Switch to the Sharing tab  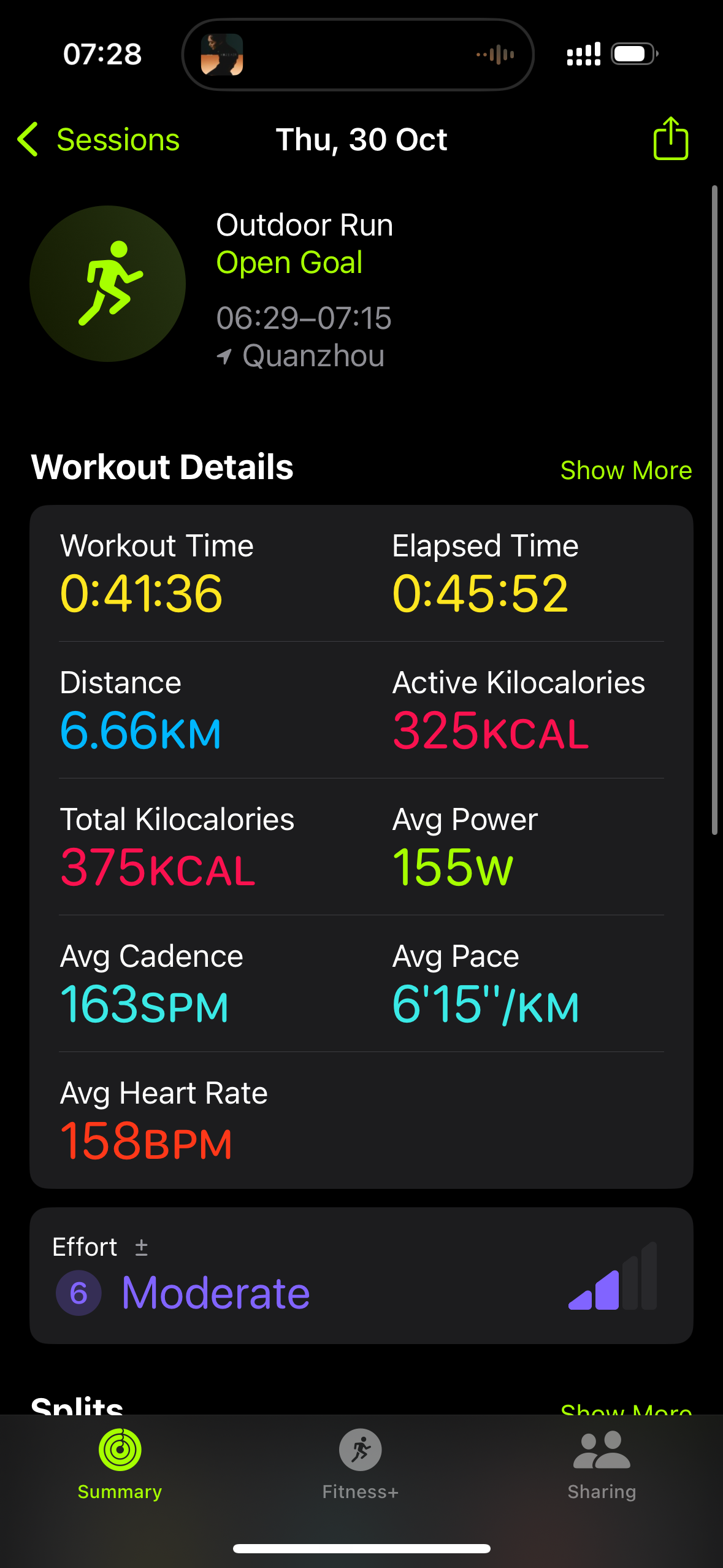pos(602,1464)
